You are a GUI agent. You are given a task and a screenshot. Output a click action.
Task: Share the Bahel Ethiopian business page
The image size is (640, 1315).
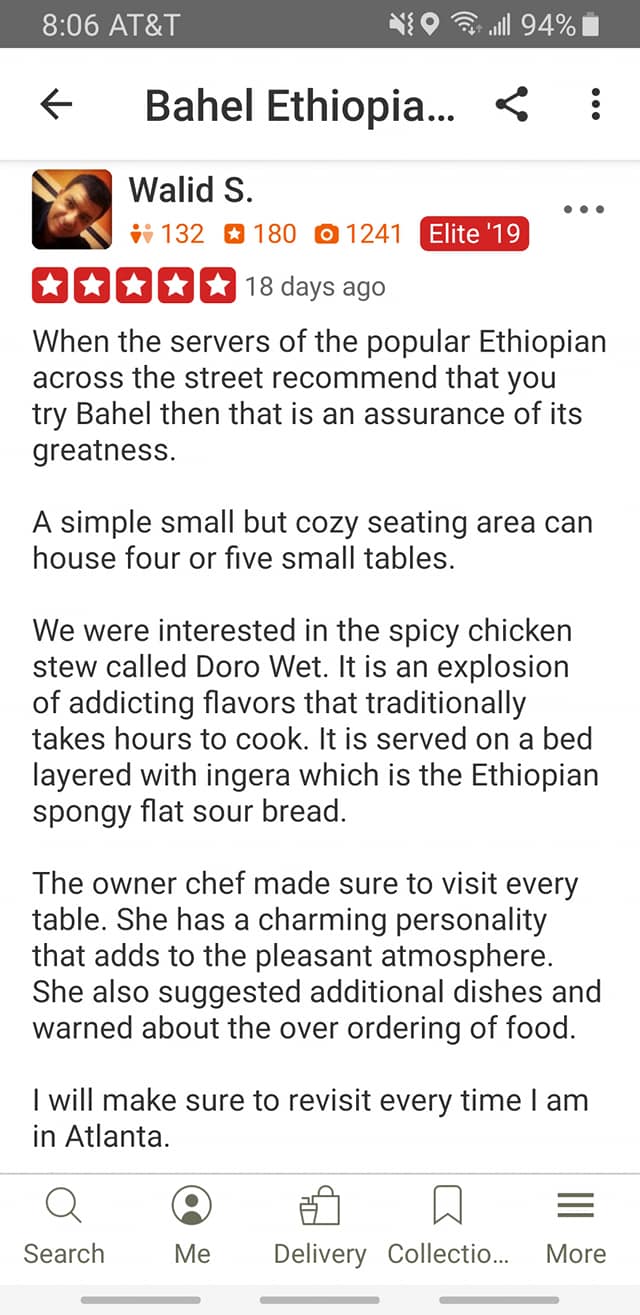tap(512, 104)
